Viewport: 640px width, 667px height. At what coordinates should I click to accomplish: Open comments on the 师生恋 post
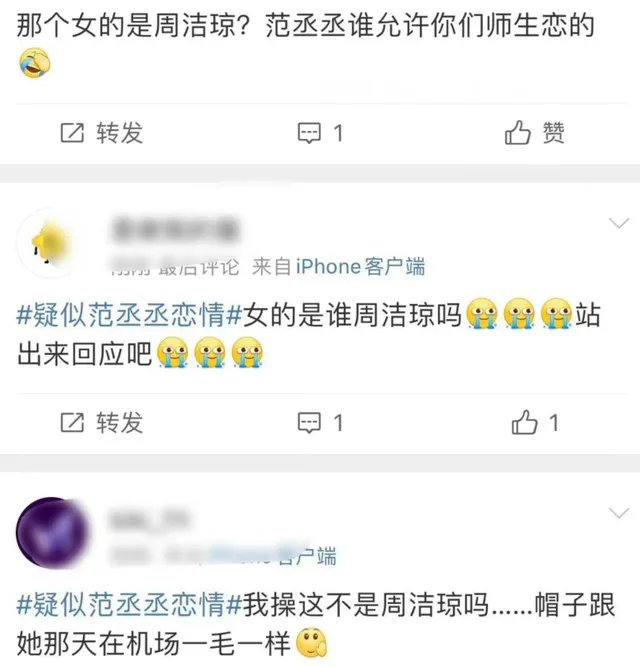321,133
